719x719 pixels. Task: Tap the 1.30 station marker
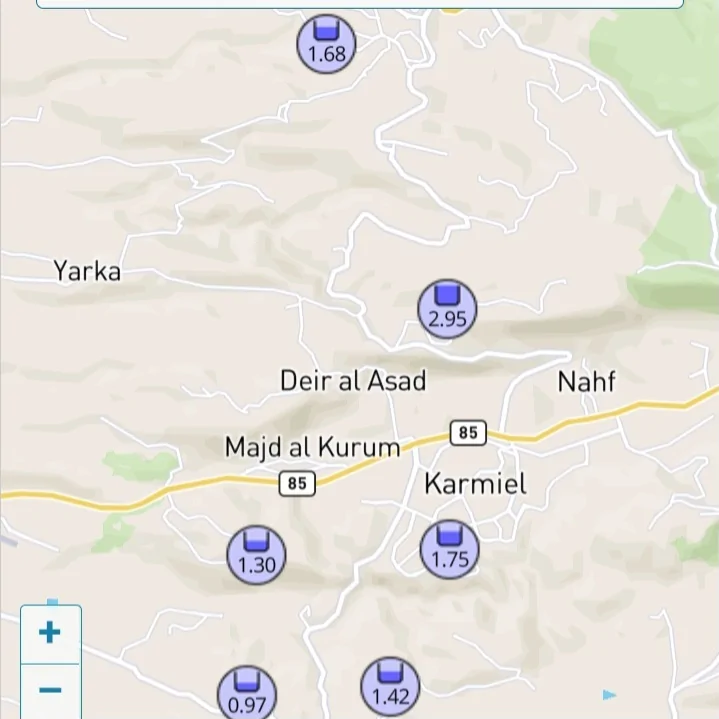pos(256,554)
